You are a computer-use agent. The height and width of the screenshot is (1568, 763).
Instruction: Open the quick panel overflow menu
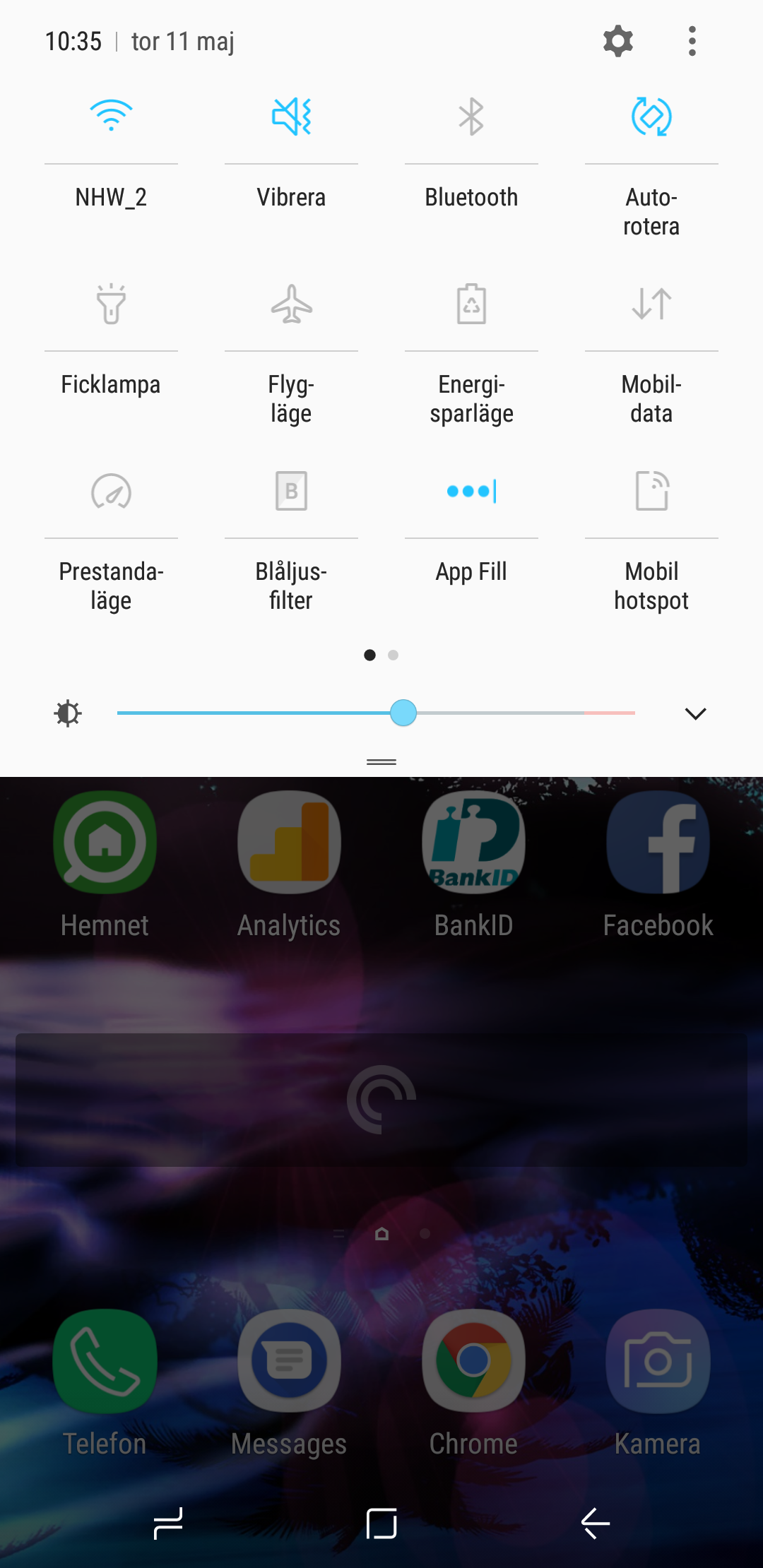(x=692, y=41)
